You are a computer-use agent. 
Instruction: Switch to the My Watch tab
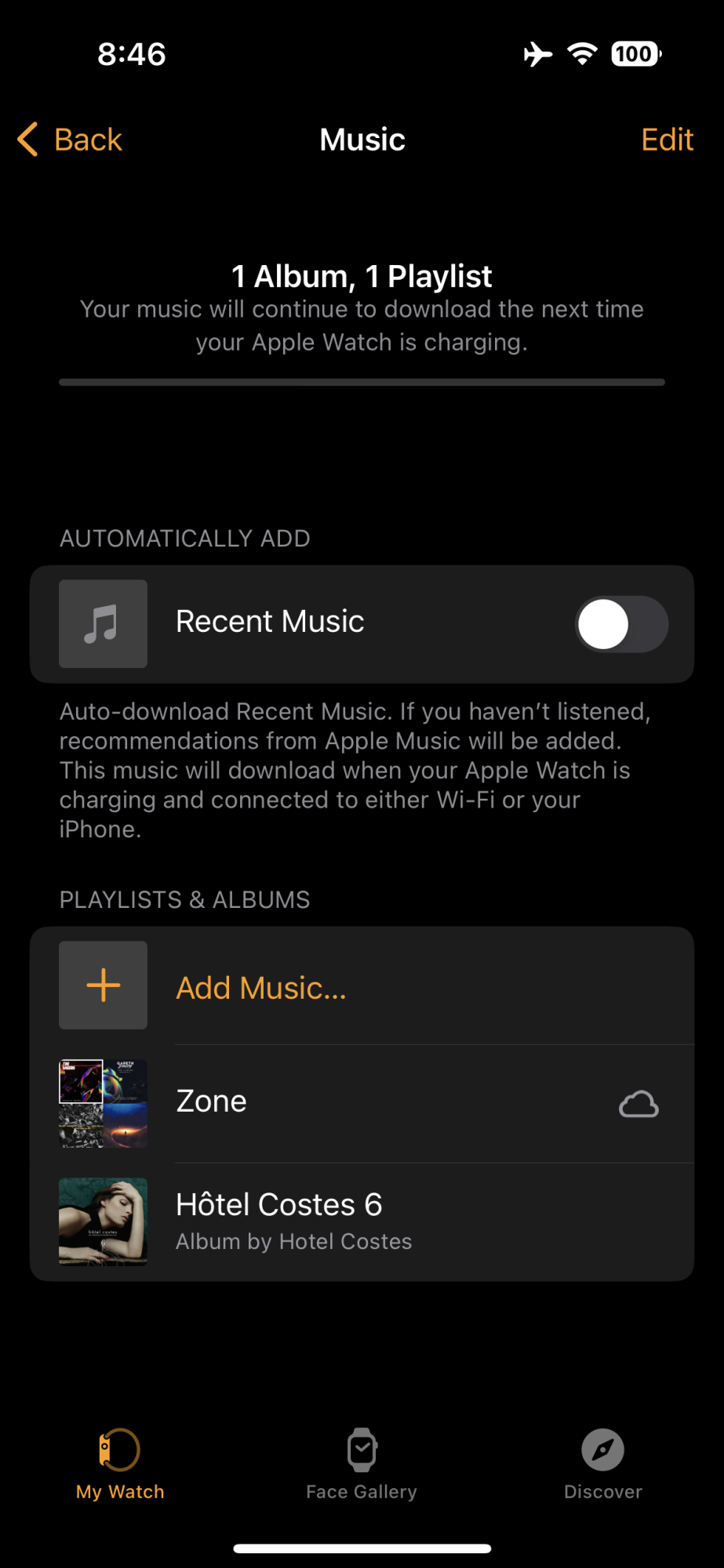(x=120, y=1463)
